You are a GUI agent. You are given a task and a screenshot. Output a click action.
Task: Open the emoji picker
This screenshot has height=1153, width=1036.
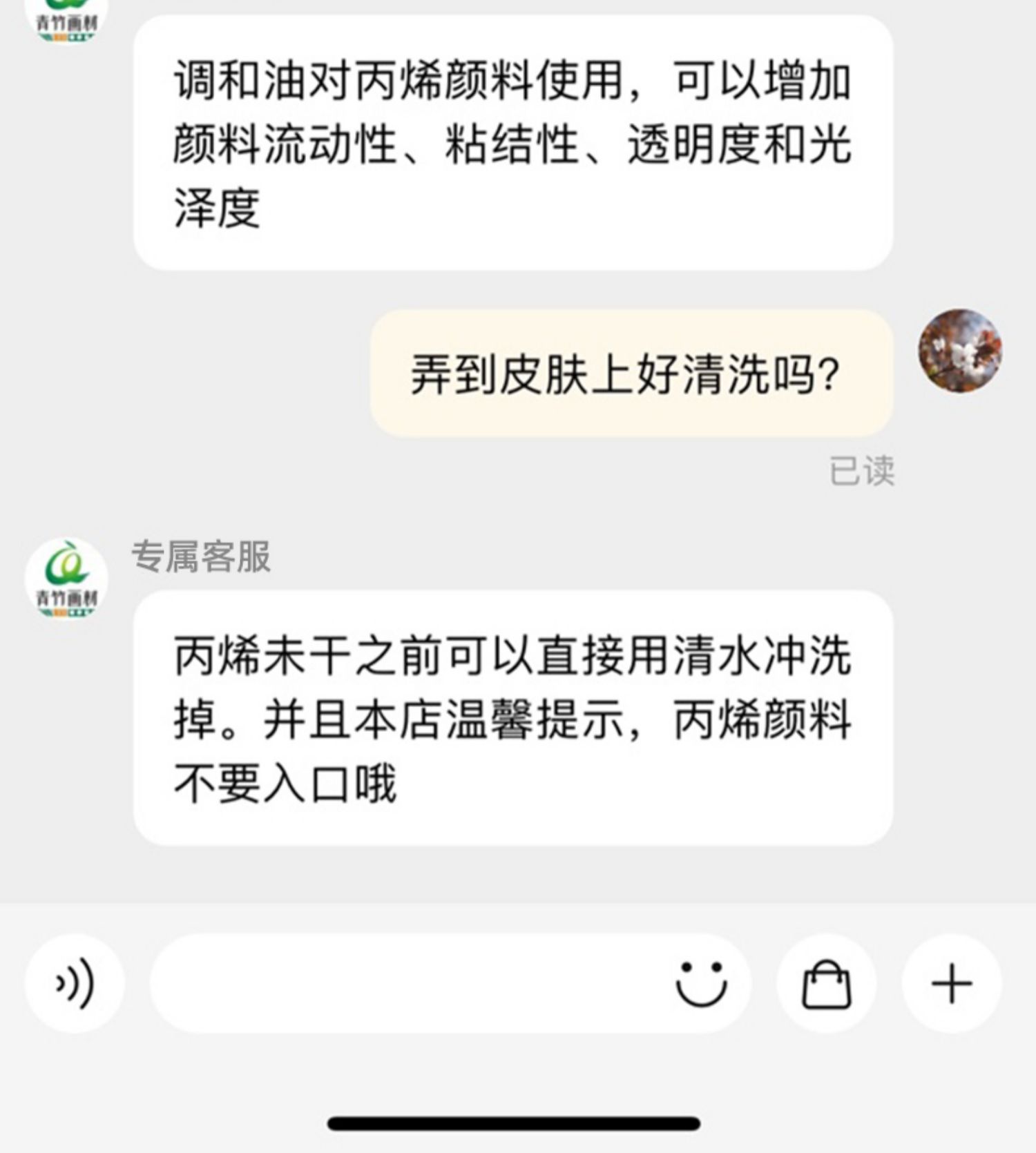701,983
